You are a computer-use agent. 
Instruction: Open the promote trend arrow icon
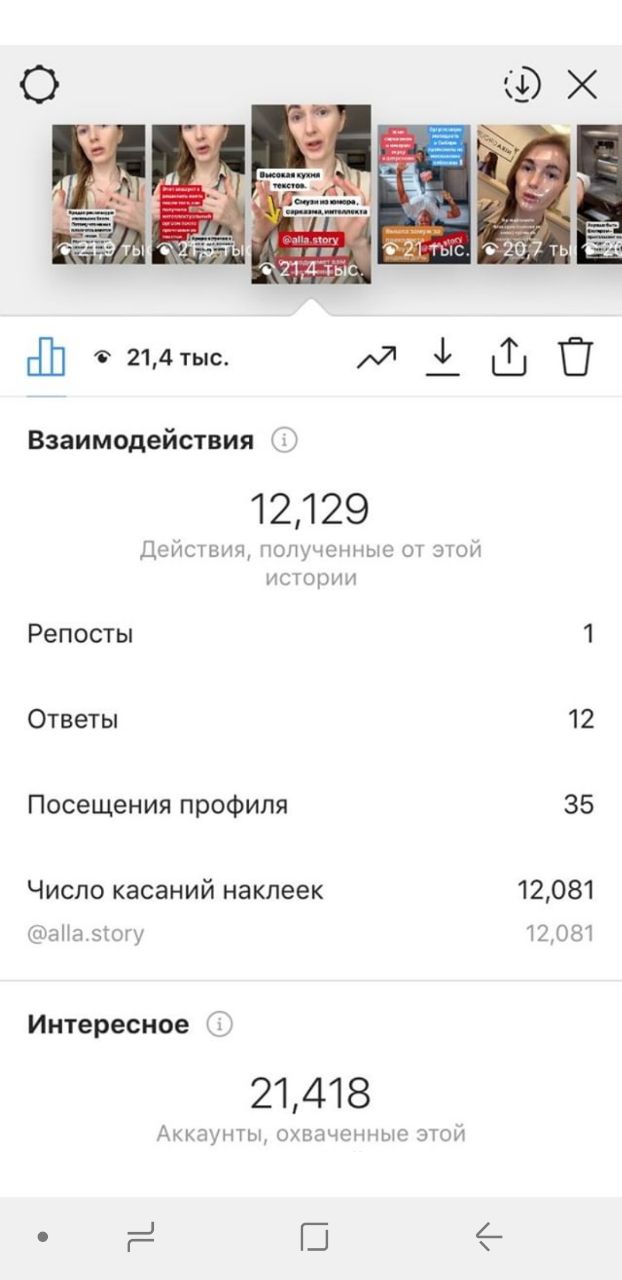(x=376, y=357)
